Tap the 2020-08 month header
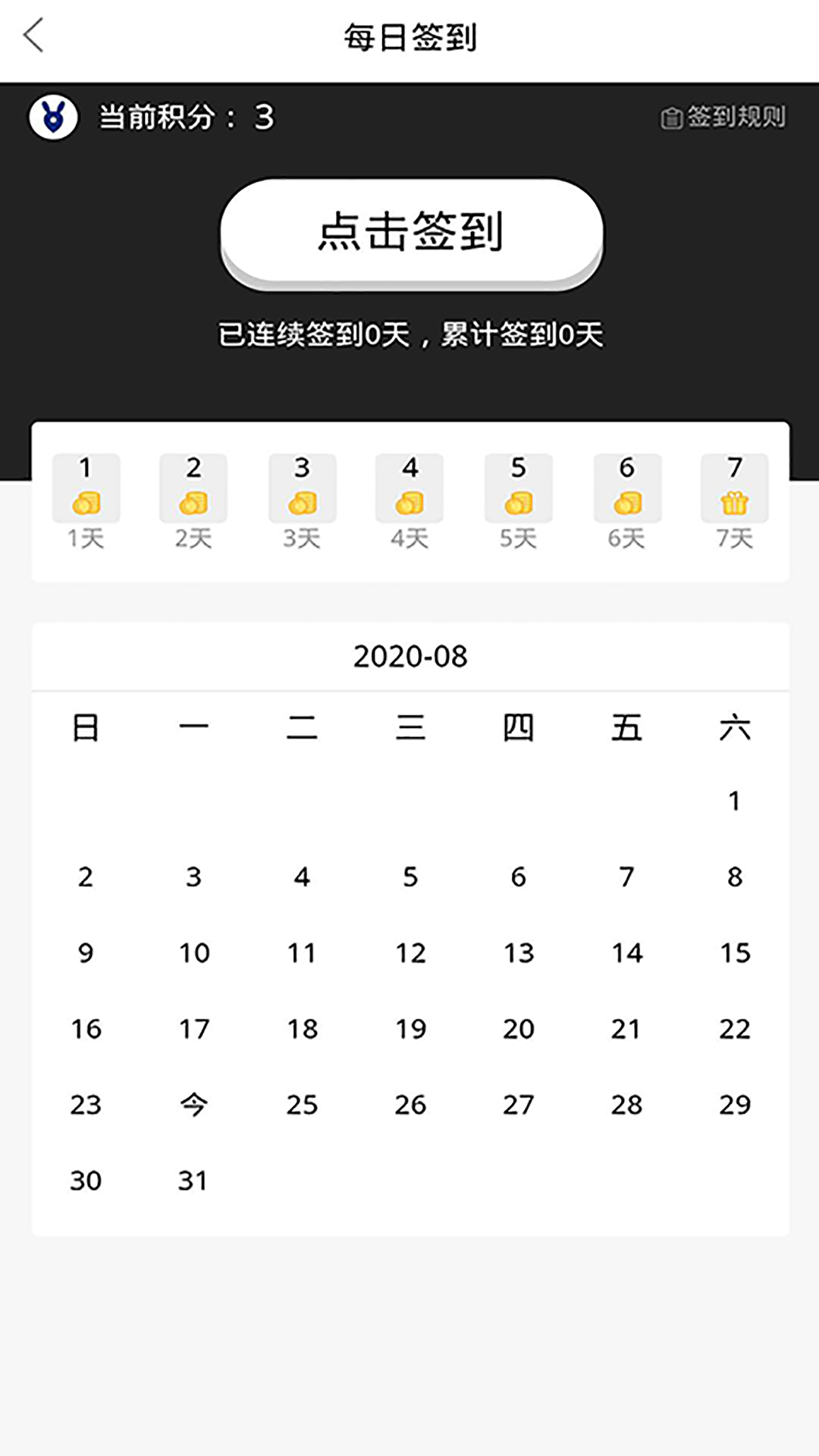Viewport: 819px width, 1456px height. 409,657
